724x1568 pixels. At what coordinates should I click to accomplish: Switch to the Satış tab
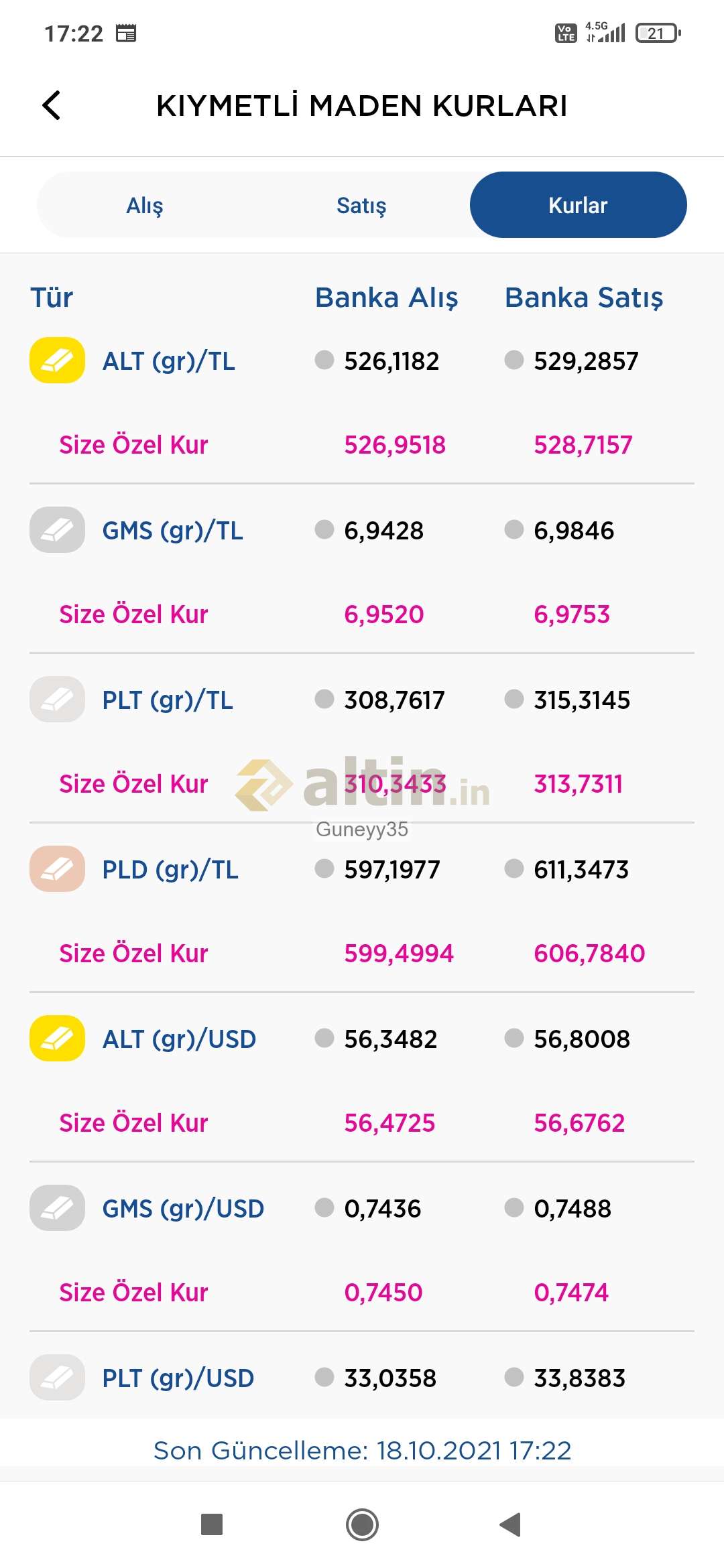tap(361, 205)
